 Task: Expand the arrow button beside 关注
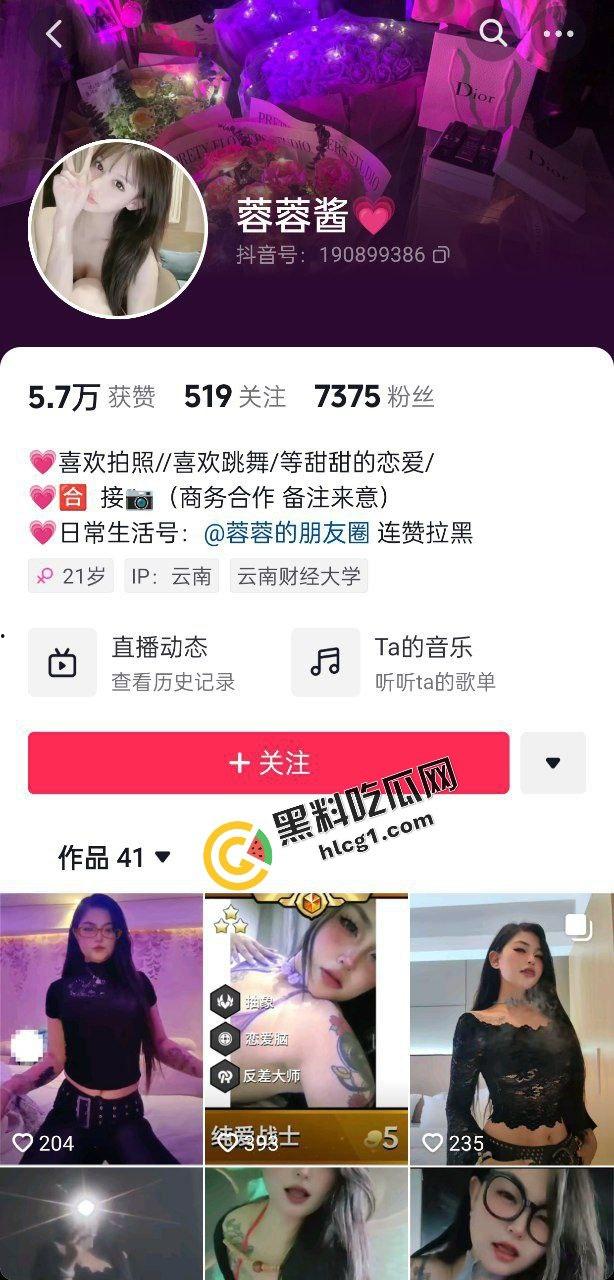click(x=553, y=763)
